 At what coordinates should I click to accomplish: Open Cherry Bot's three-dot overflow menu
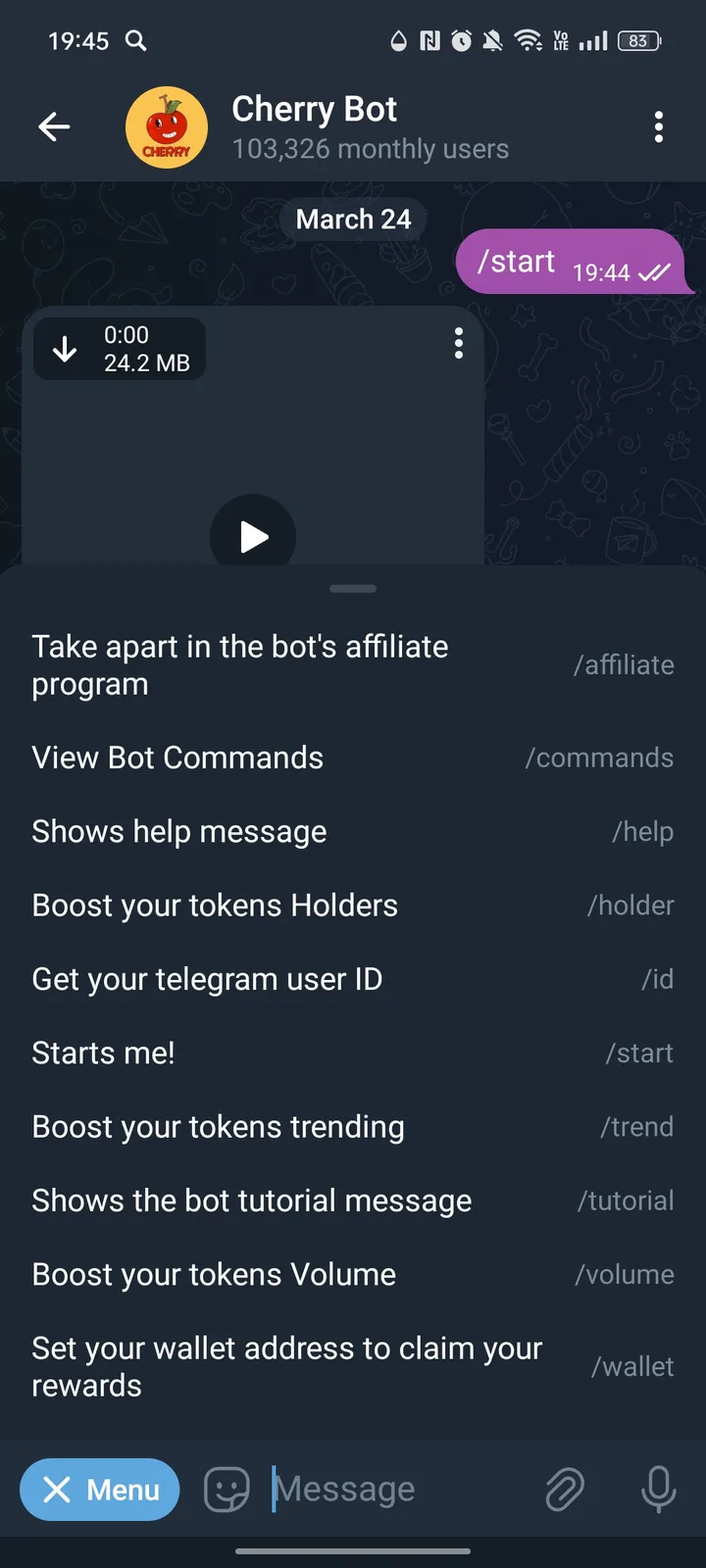(659, 126)
